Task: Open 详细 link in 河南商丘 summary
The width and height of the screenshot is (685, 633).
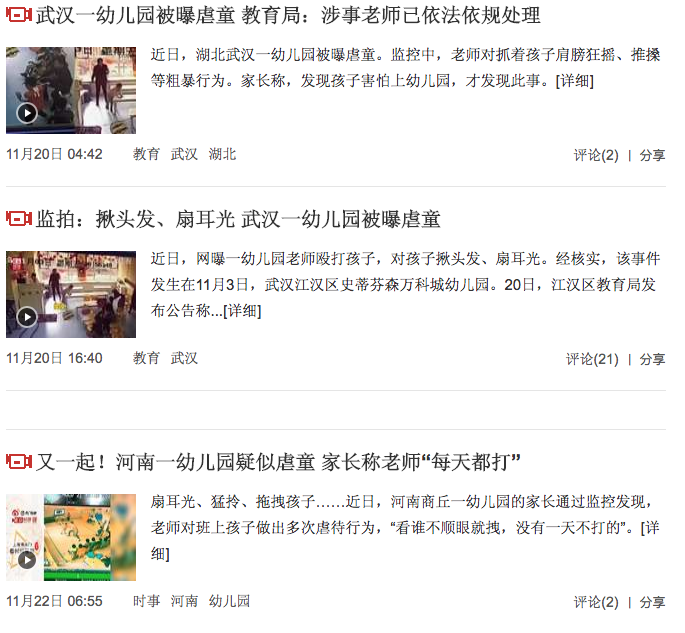Action: pos(650,527)
